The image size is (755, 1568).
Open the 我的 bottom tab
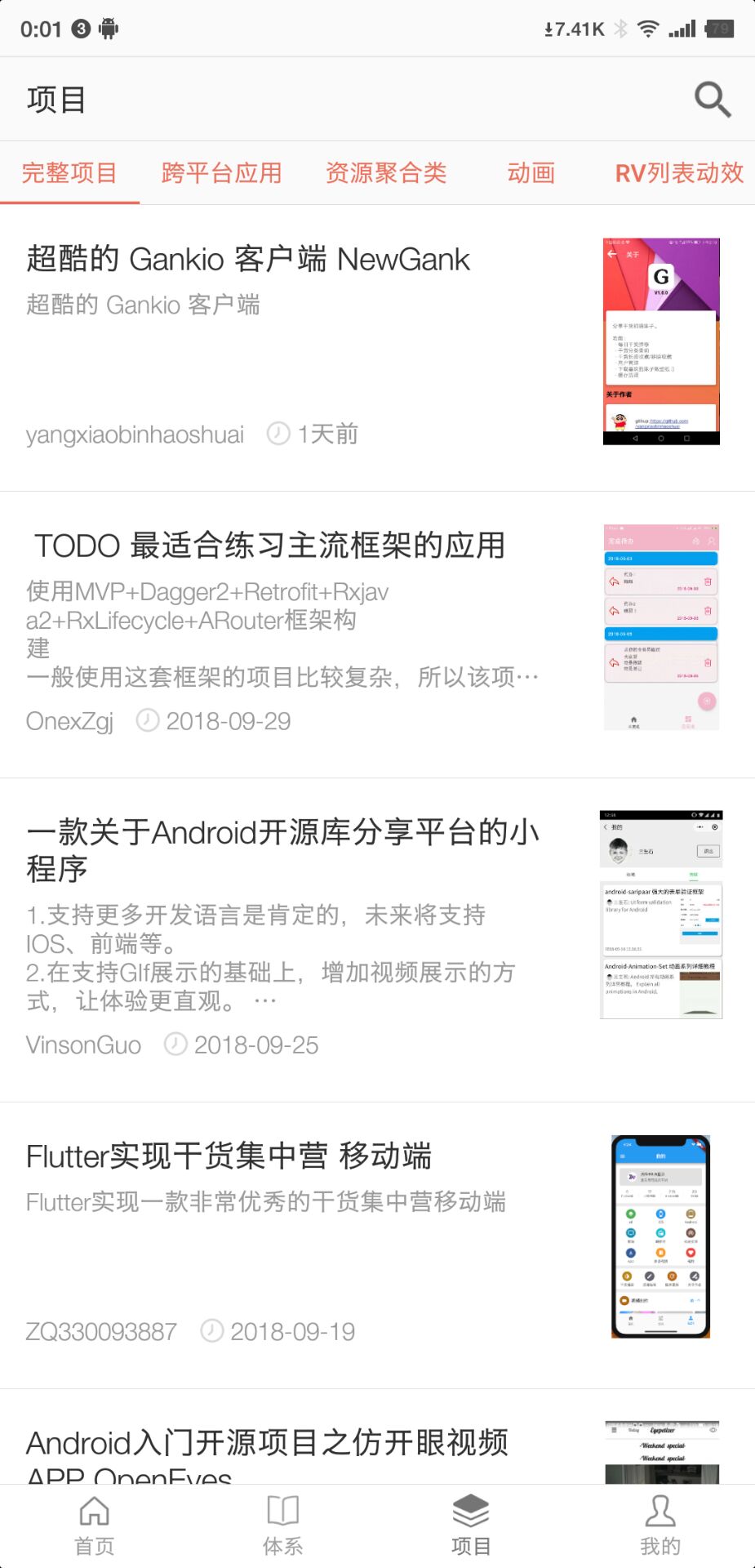660,1526
